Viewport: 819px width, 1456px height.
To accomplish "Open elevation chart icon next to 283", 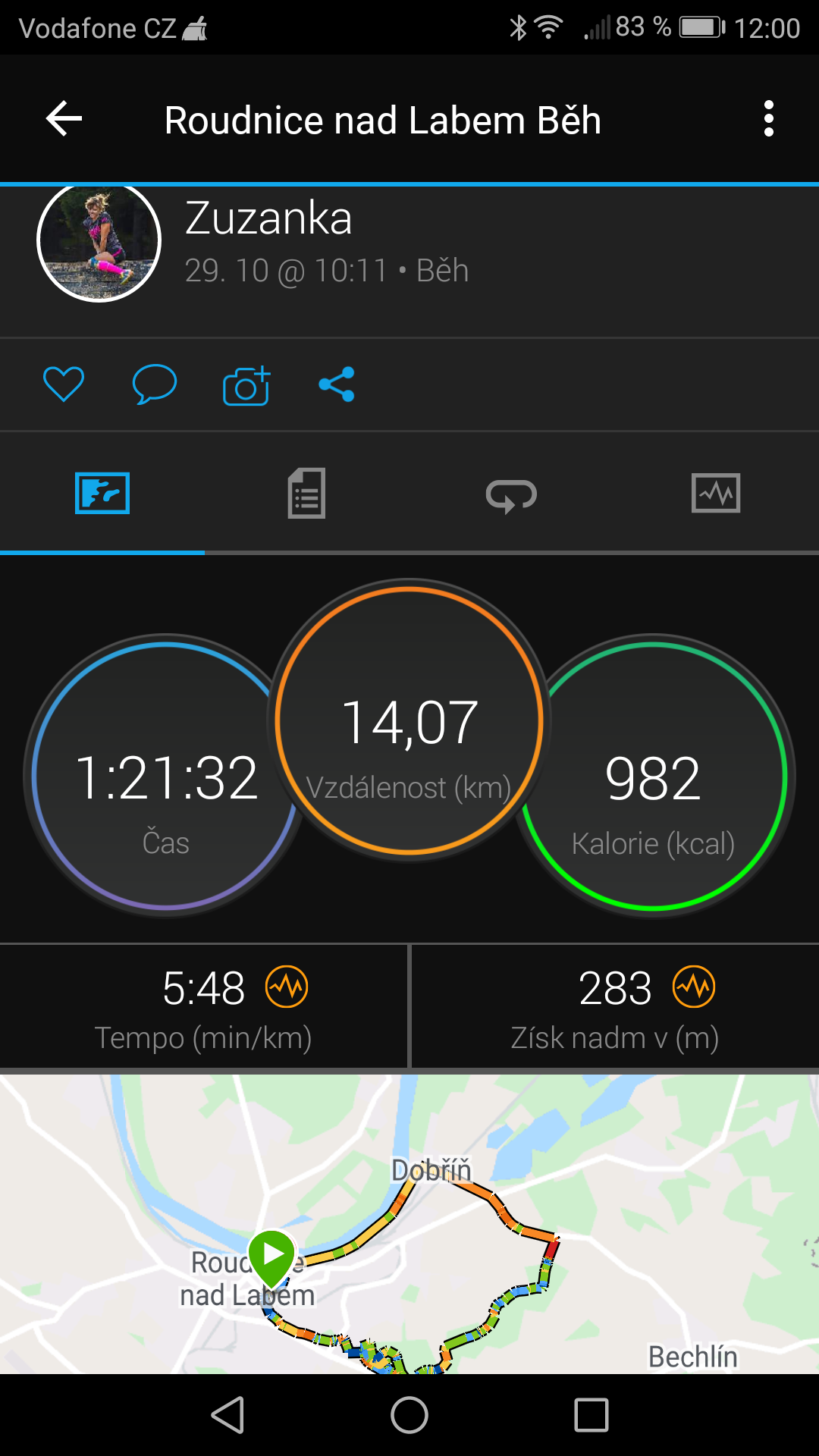I will [x=694, y=987].
